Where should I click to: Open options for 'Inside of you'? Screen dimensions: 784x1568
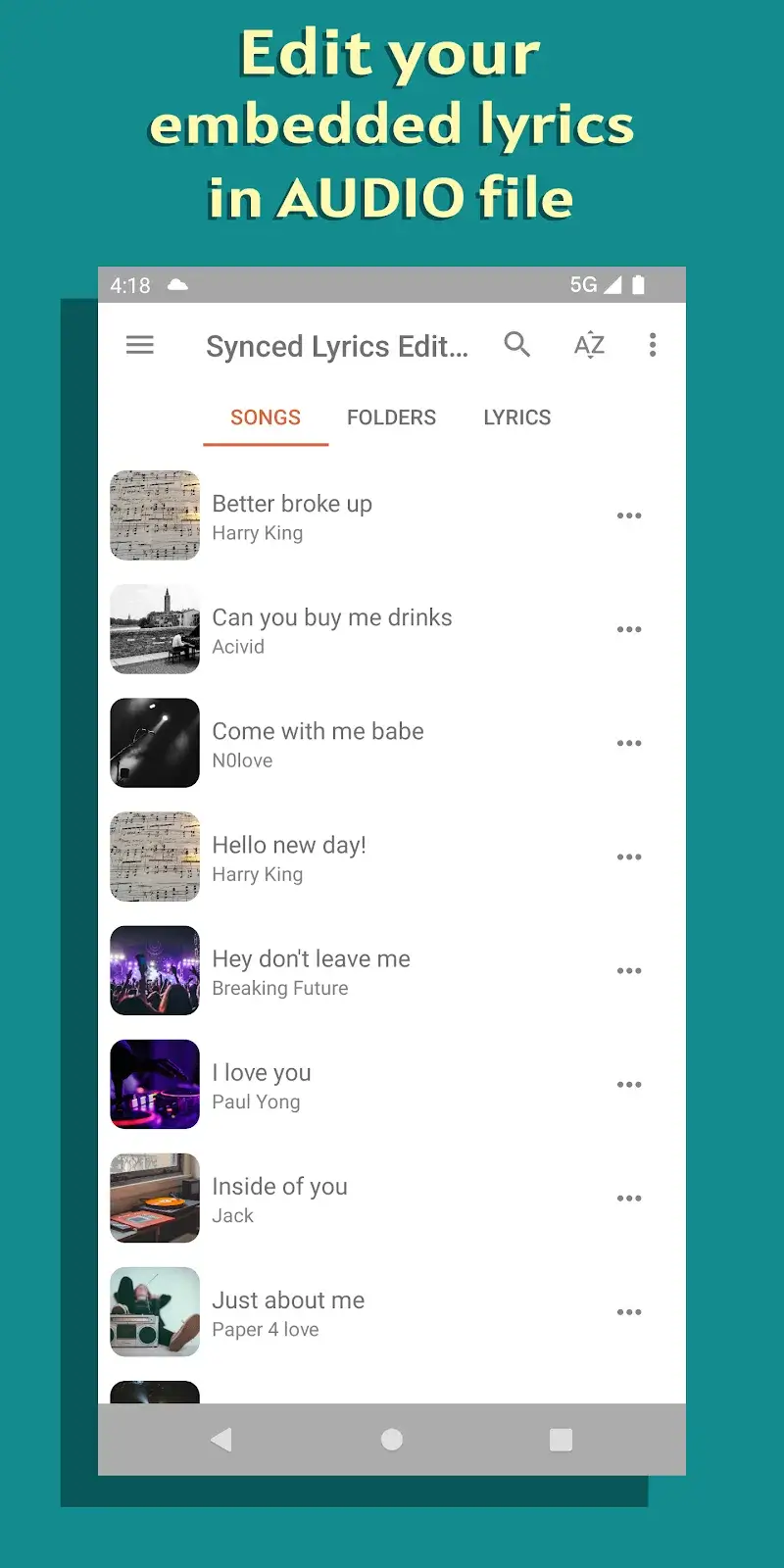pos(629,1198)
